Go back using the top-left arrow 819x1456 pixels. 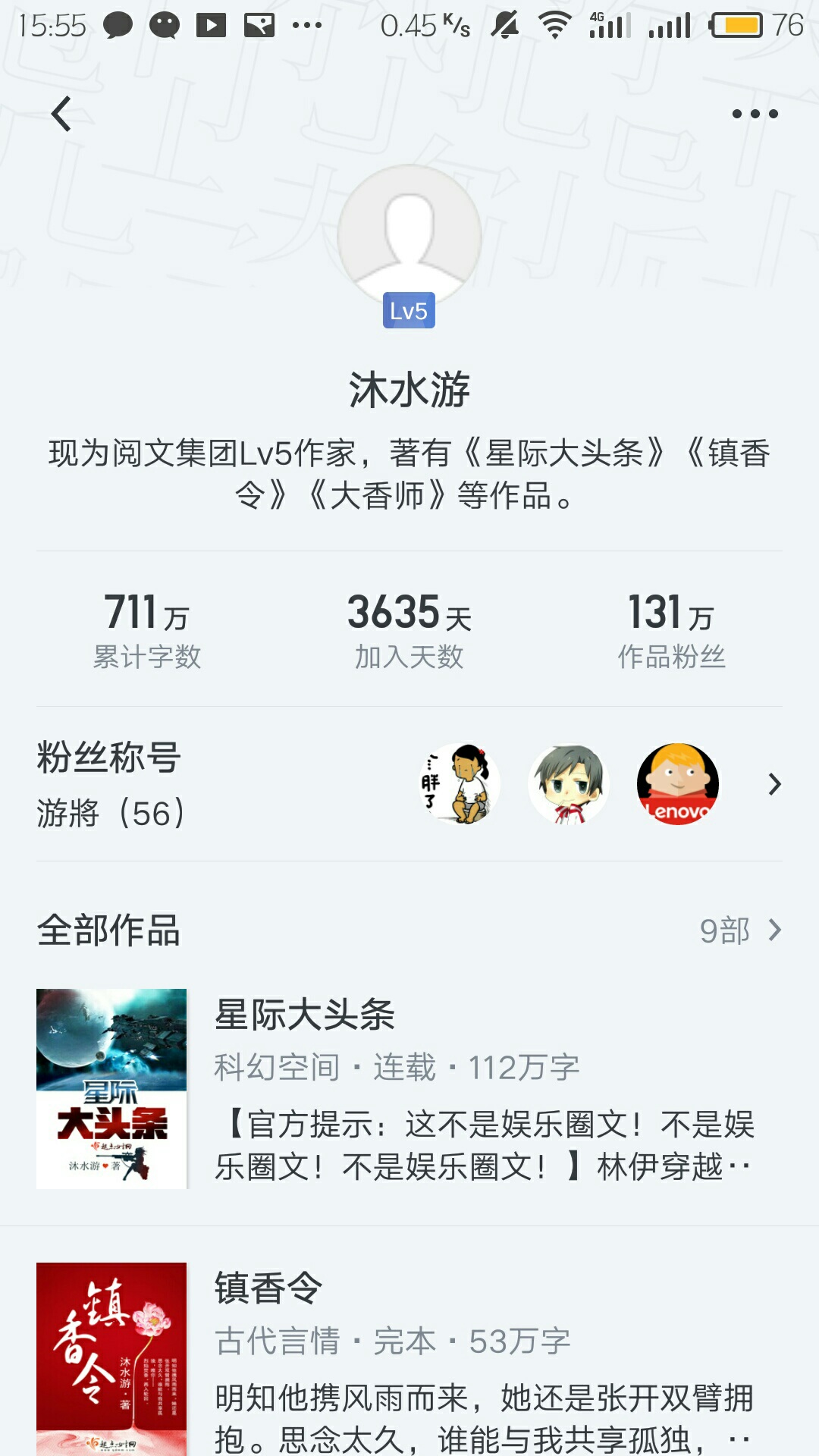[61, 114]
